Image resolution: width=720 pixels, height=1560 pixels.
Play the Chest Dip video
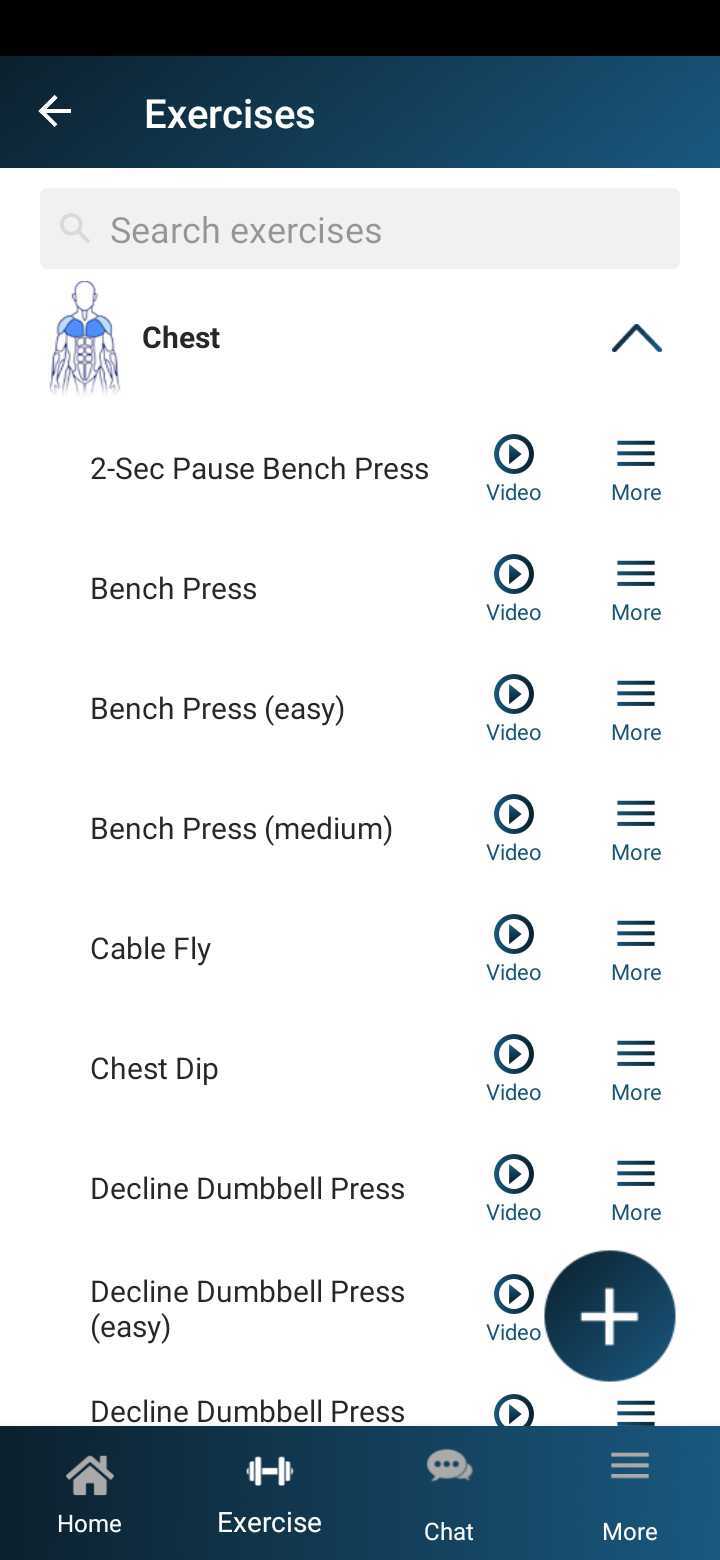[513, 1053]
